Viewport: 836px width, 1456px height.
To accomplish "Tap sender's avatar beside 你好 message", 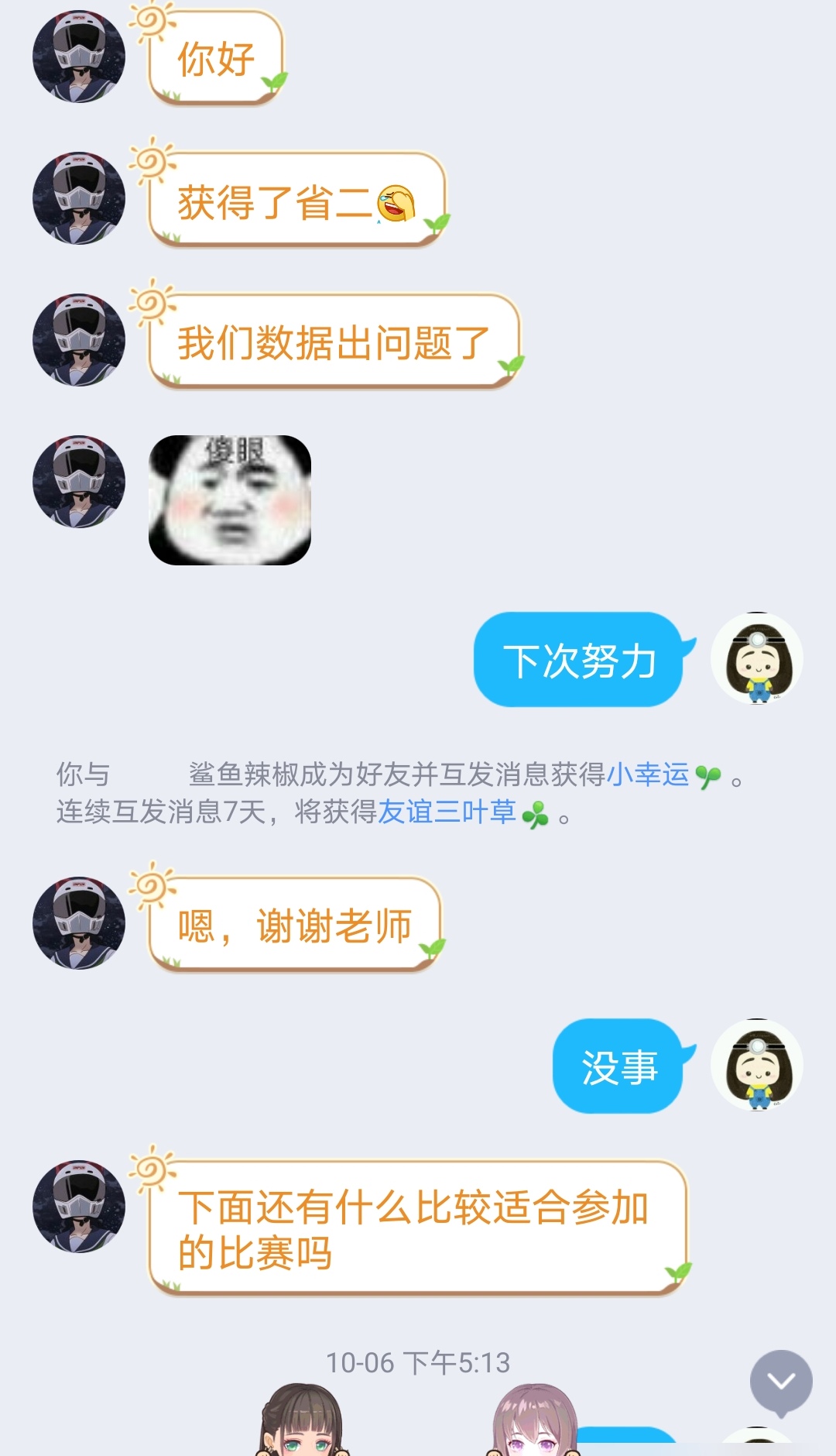I will [79, 57].
